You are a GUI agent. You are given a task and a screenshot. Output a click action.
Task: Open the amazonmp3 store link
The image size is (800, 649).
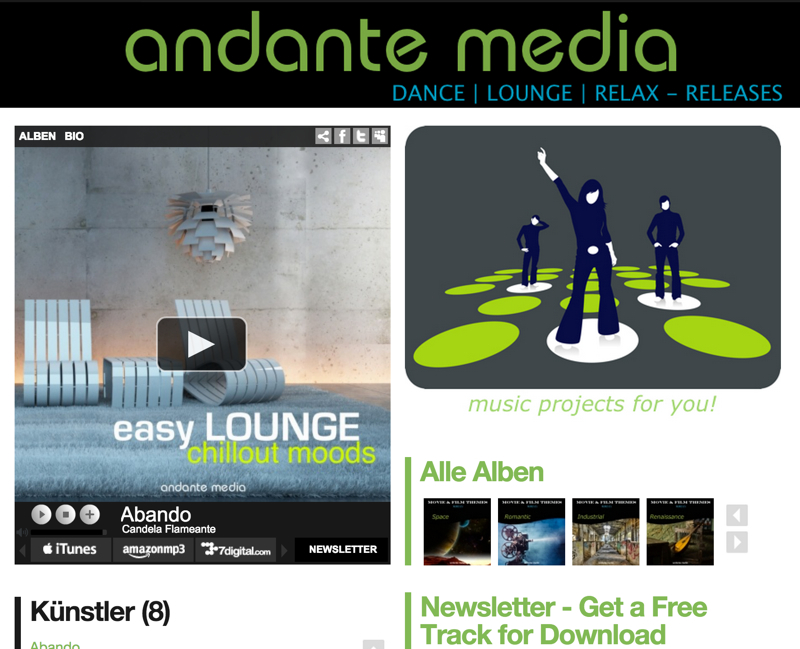153,549
